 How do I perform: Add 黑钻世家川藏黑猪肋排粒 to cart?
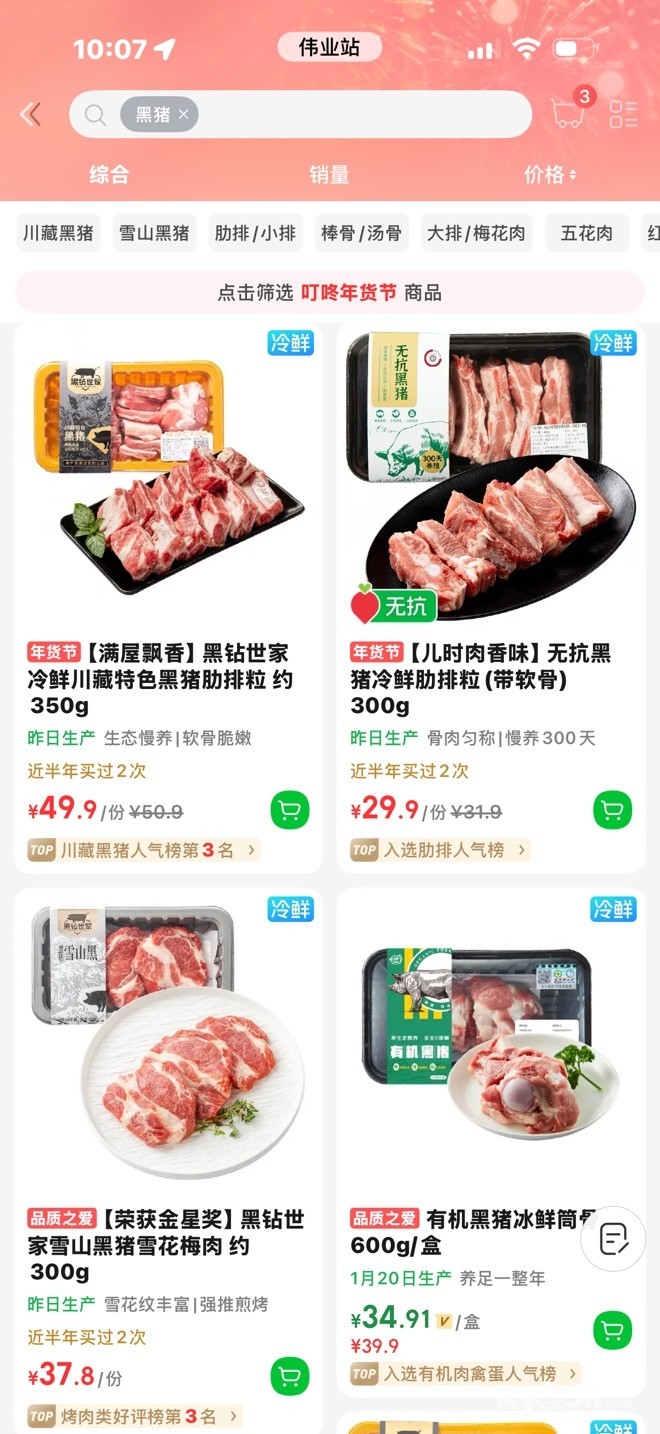289,809
